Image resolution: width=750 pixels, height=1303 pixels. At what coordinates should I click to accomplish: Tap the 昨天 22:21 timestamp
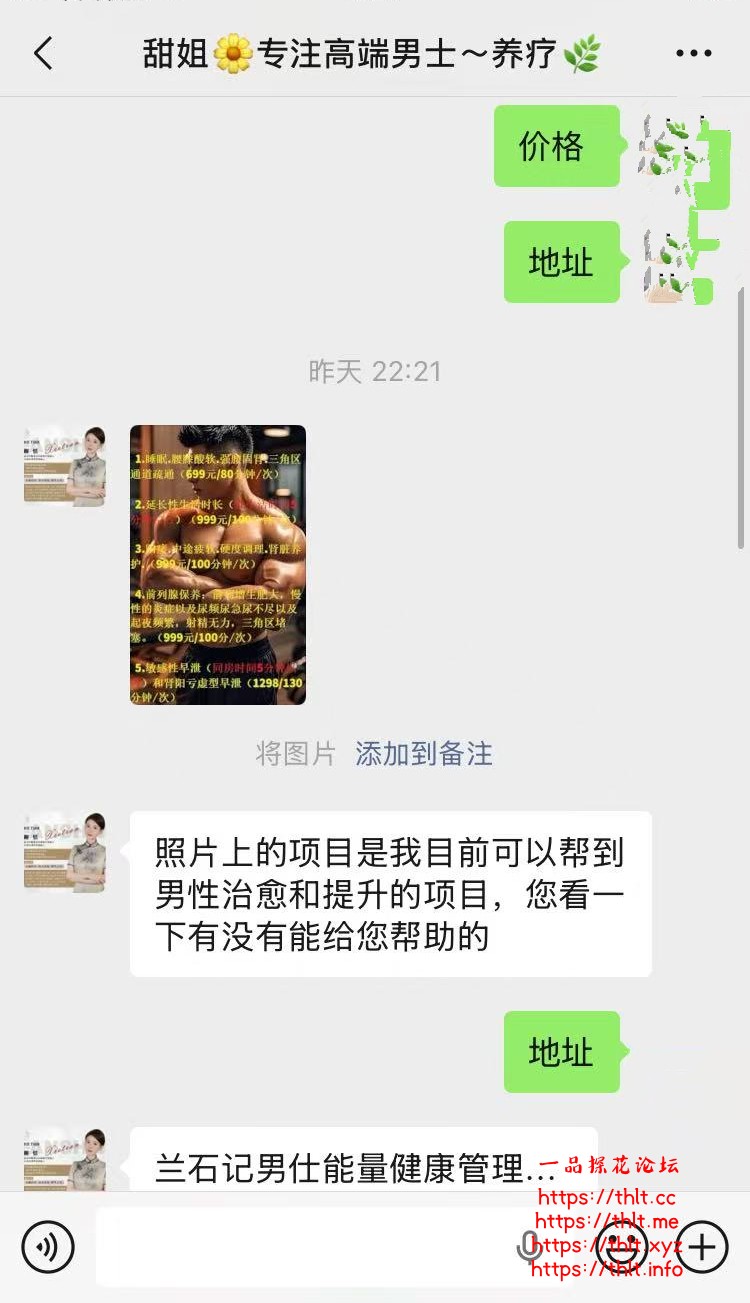(x=375, y=371)
